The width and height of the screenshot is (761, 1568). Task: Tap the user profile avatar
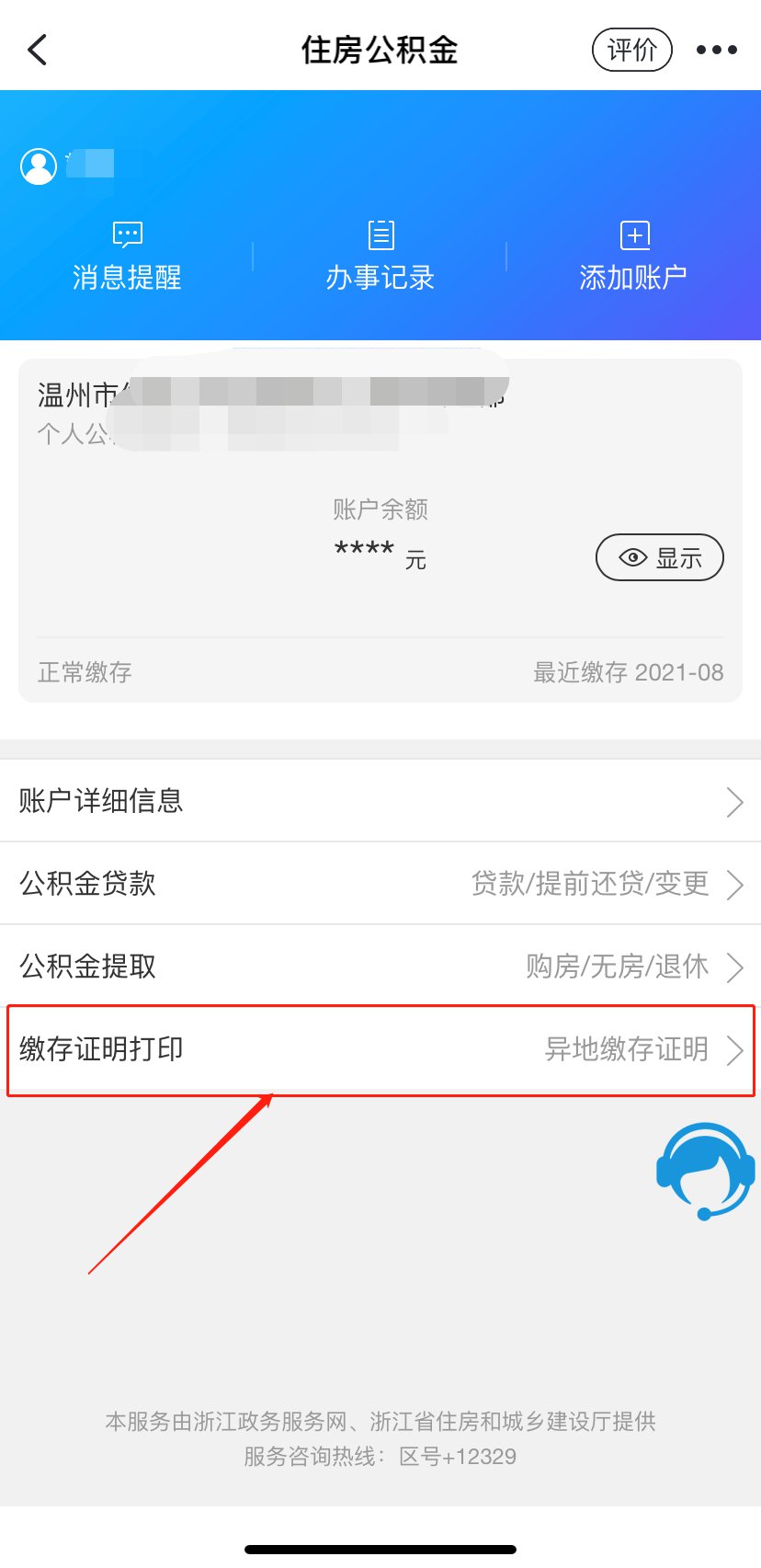[x=39, y=166]
